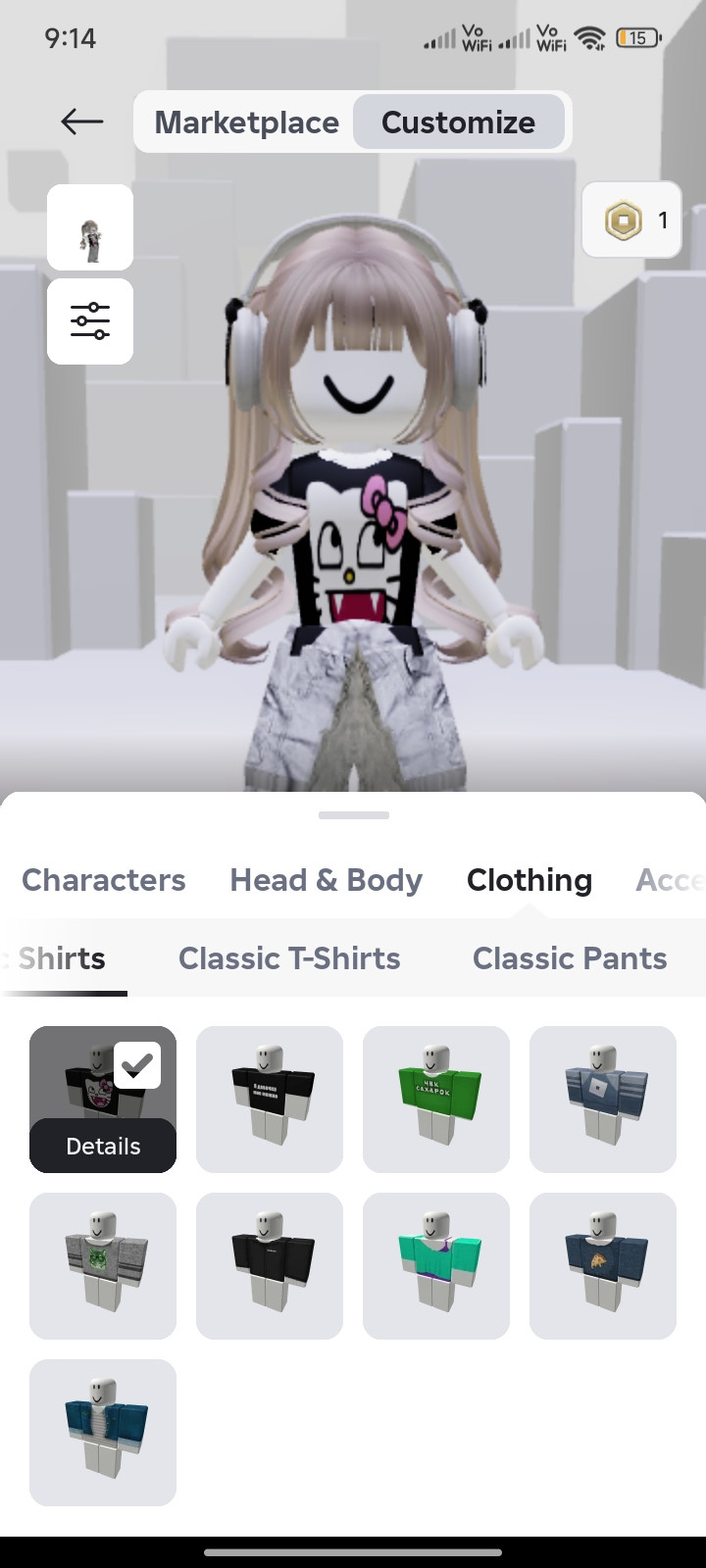View Details of the equipped shirt
Viewport: 706px width, 1568px height.
click(103, 1146)
